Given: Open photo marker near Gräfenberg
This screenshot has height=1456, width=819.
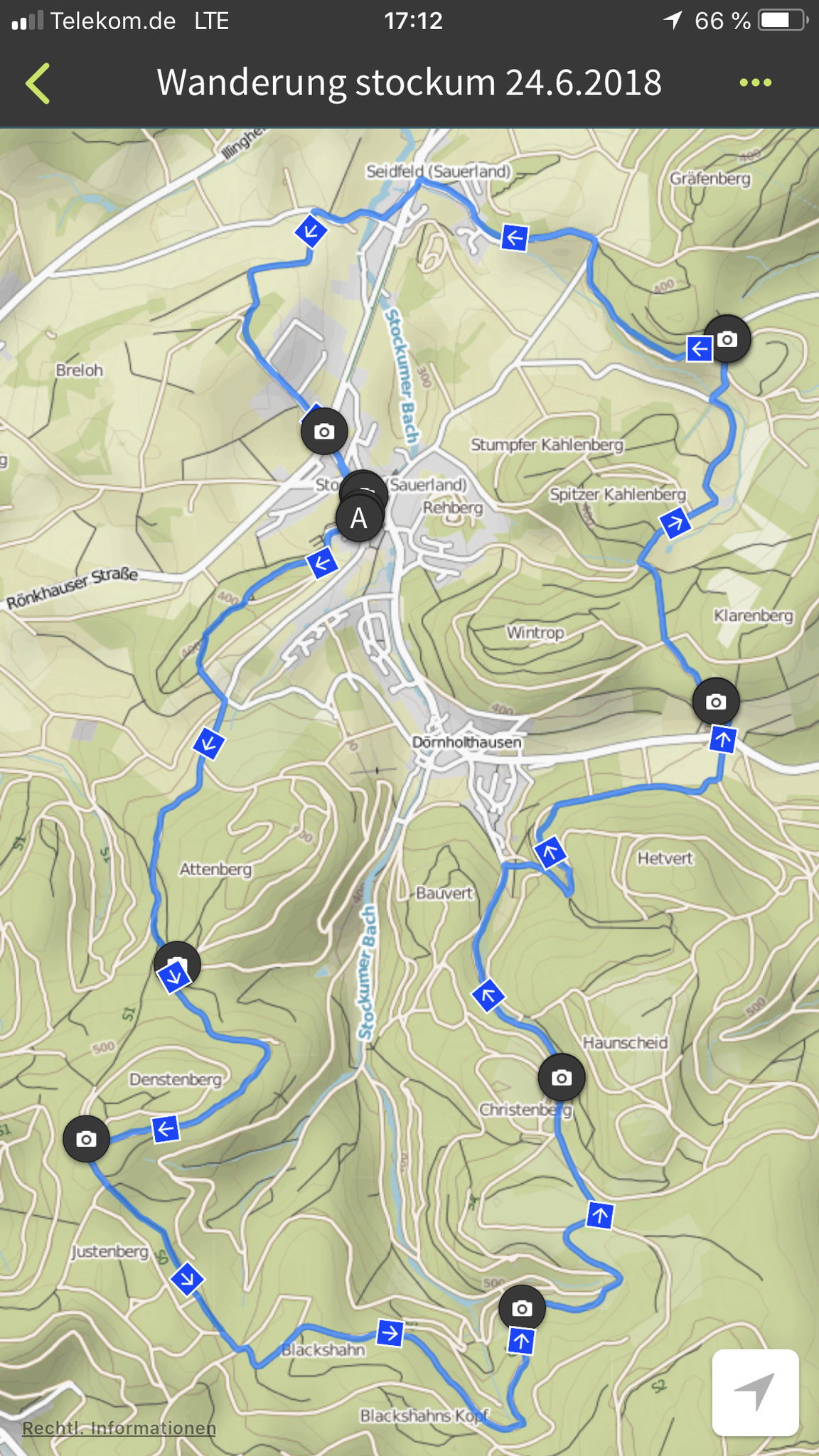Looking at the screenshot, I should coord(727,339).
